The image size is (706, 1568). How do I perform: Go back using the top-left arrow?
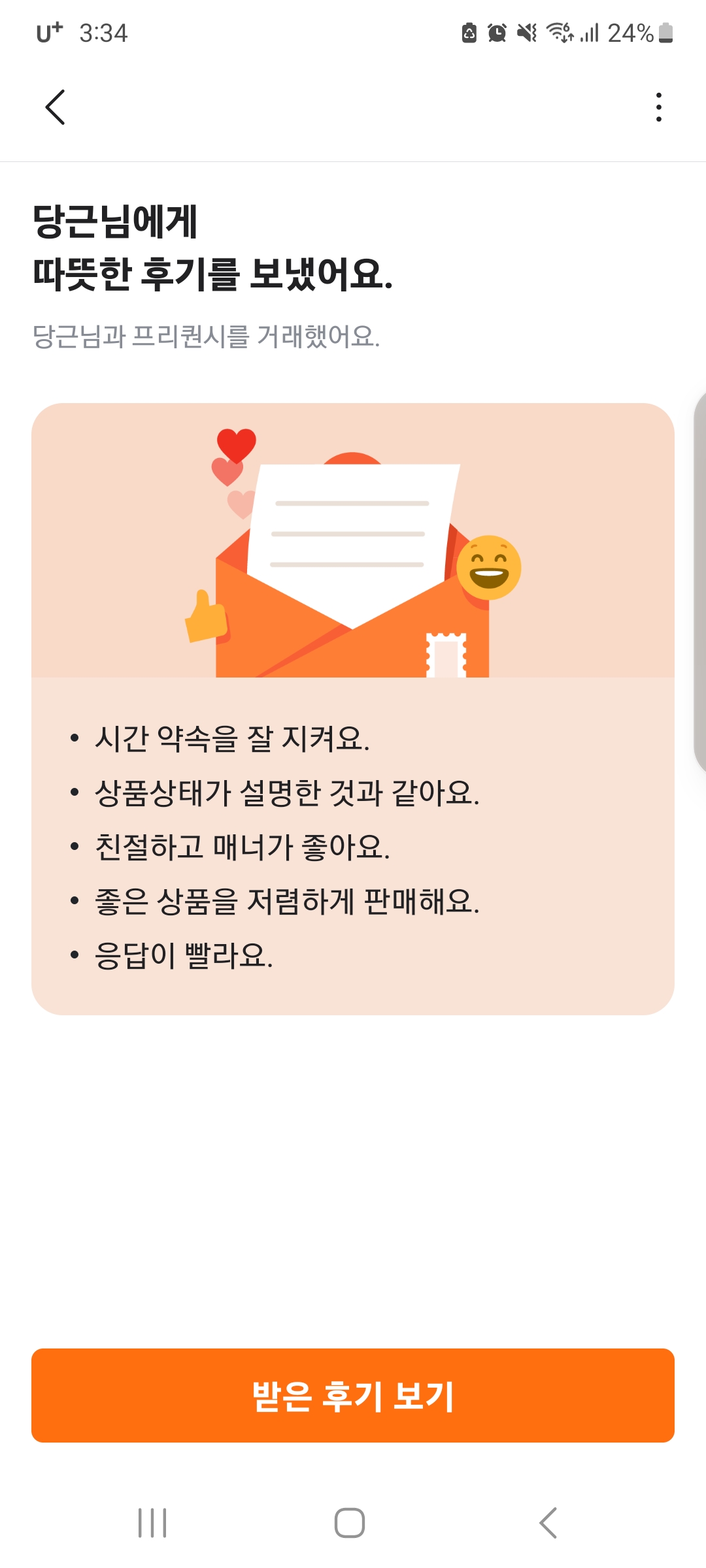[56, 107]
